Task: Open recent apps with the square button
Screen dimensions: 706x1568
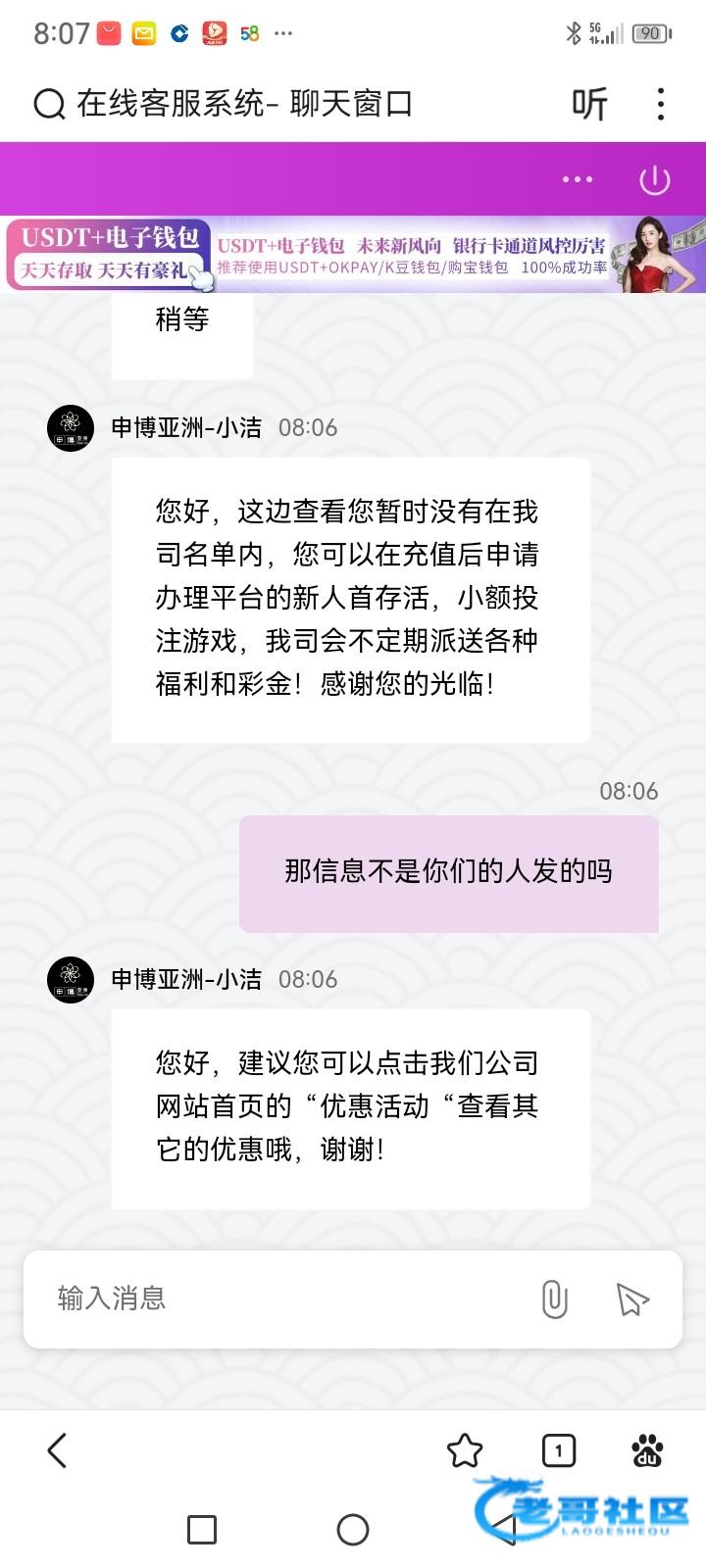Action: click(x=202, y=1529)
